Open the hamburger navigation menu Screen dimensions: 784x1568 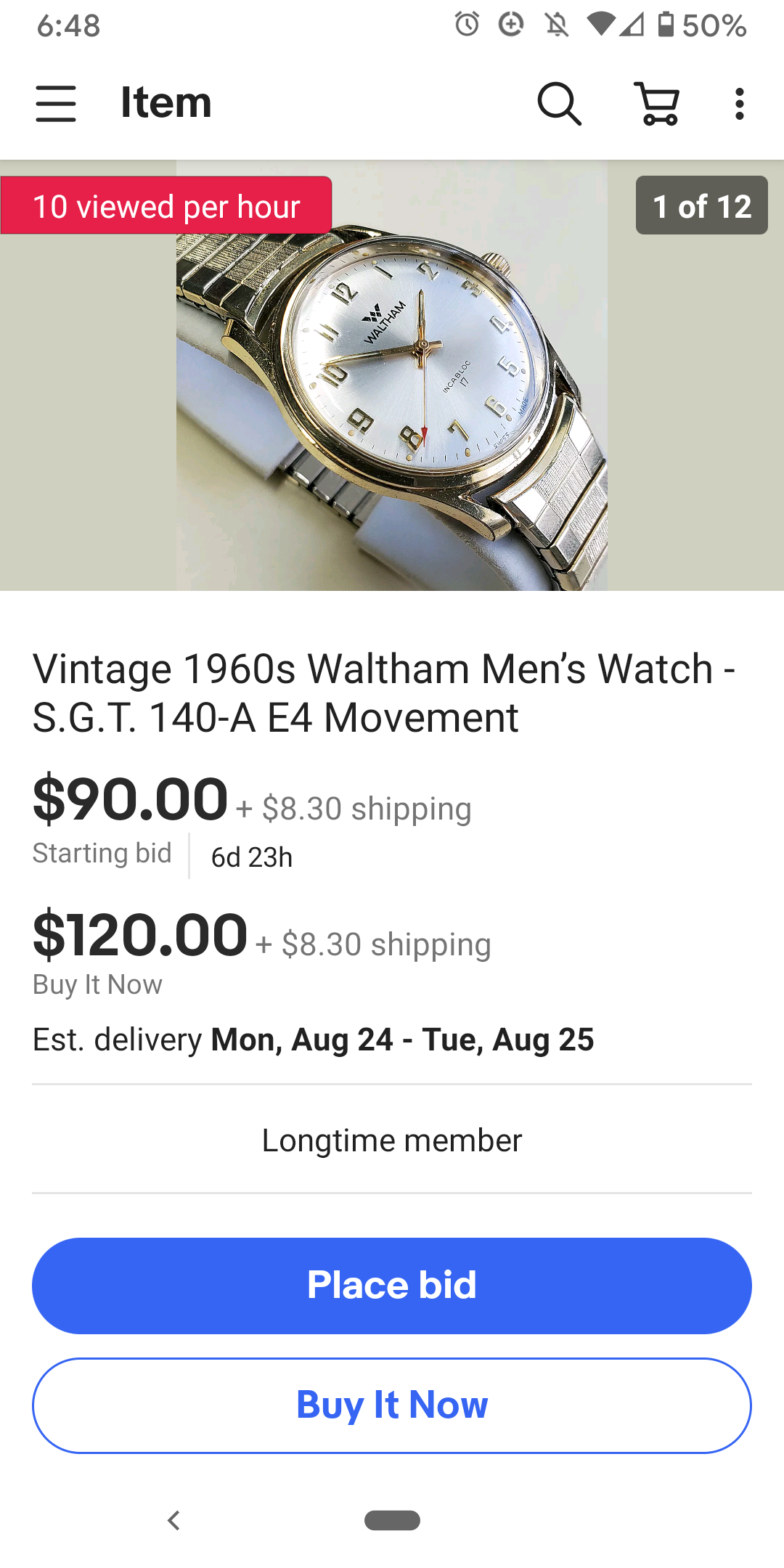pyautogui.click(x=56, y=103)
